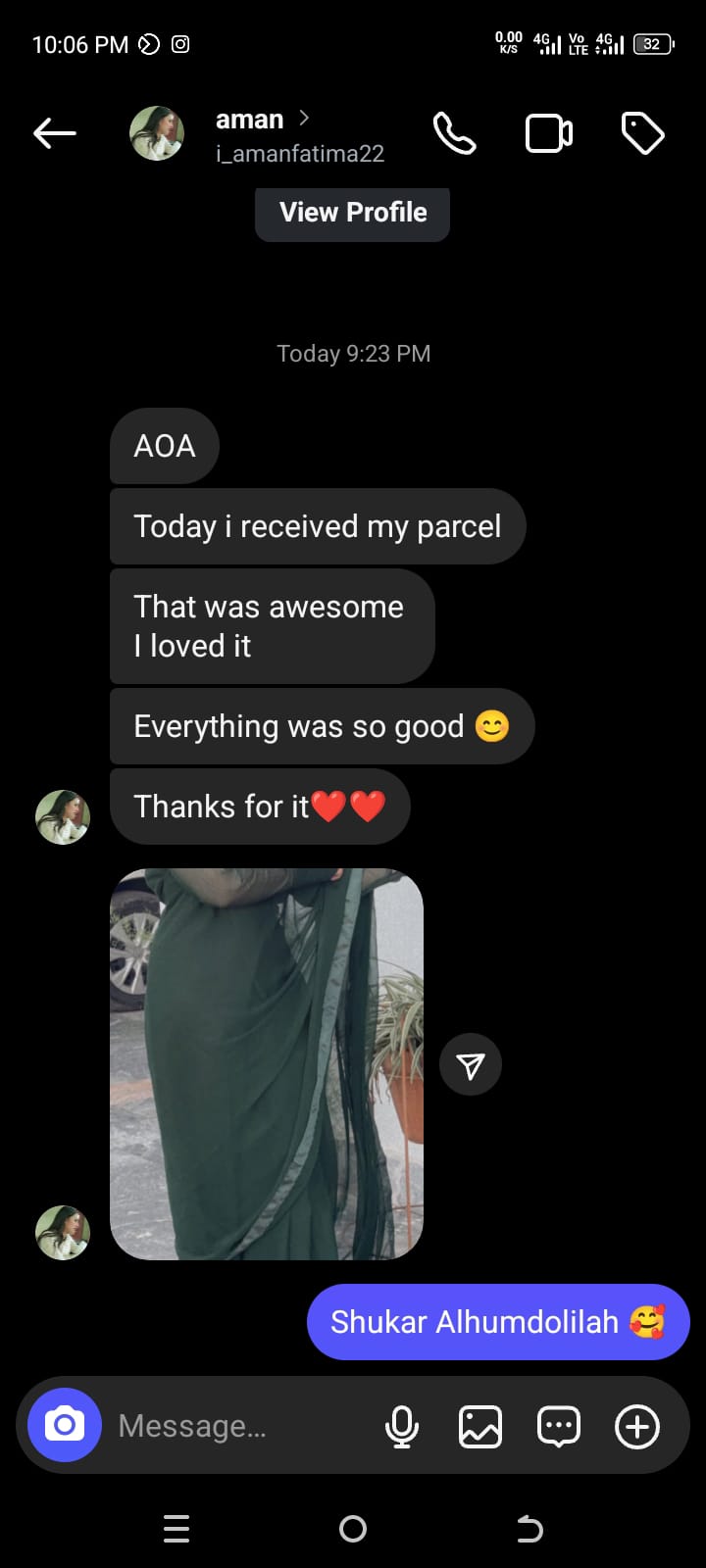Start a voice call with aman
Image resolution: width=706 pixels, height=1568 pixels.
click(454, 133)
